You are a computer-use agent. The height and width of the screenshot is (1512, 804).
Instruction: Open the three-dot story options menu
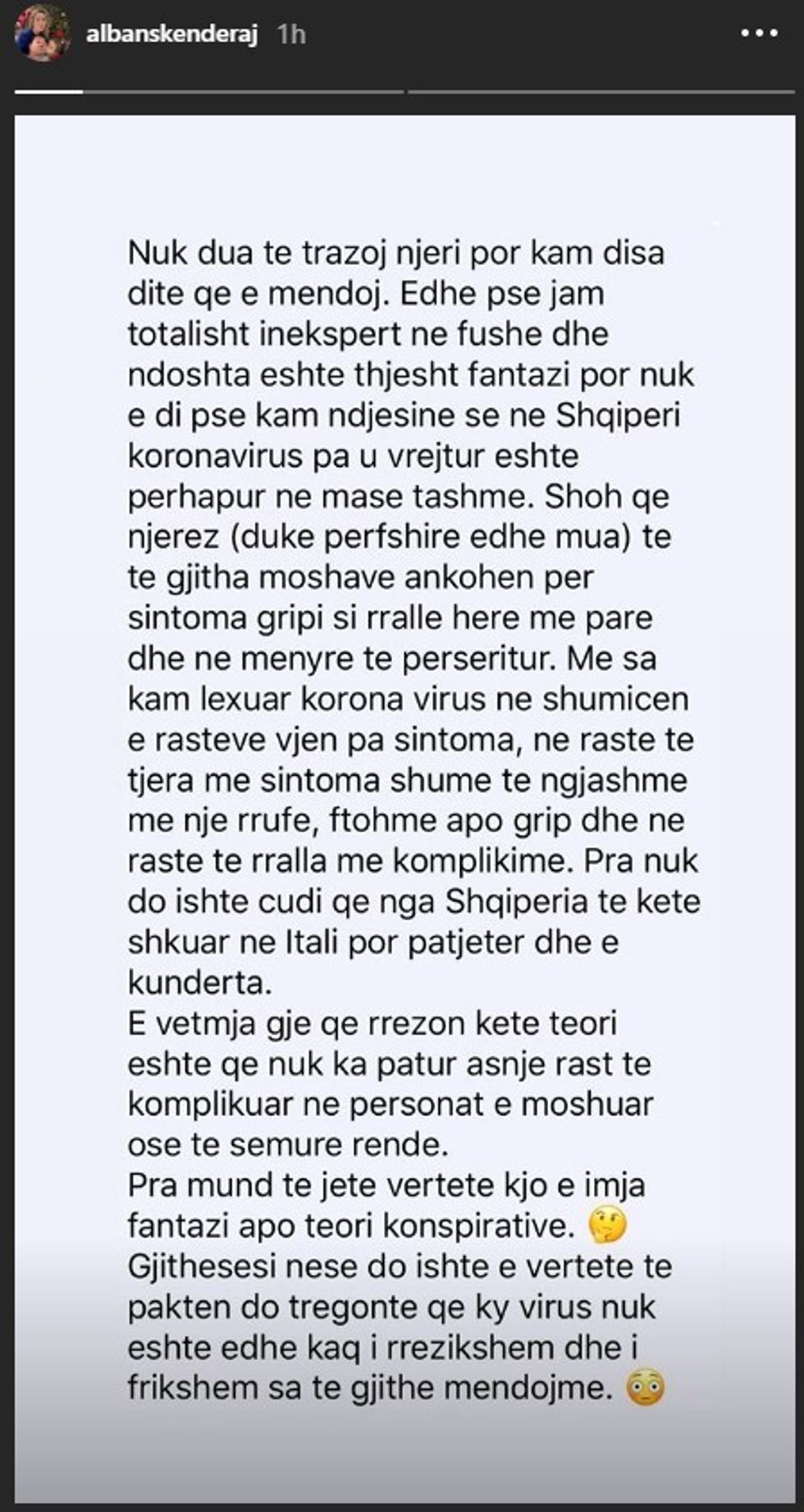(x=759, y=34)
